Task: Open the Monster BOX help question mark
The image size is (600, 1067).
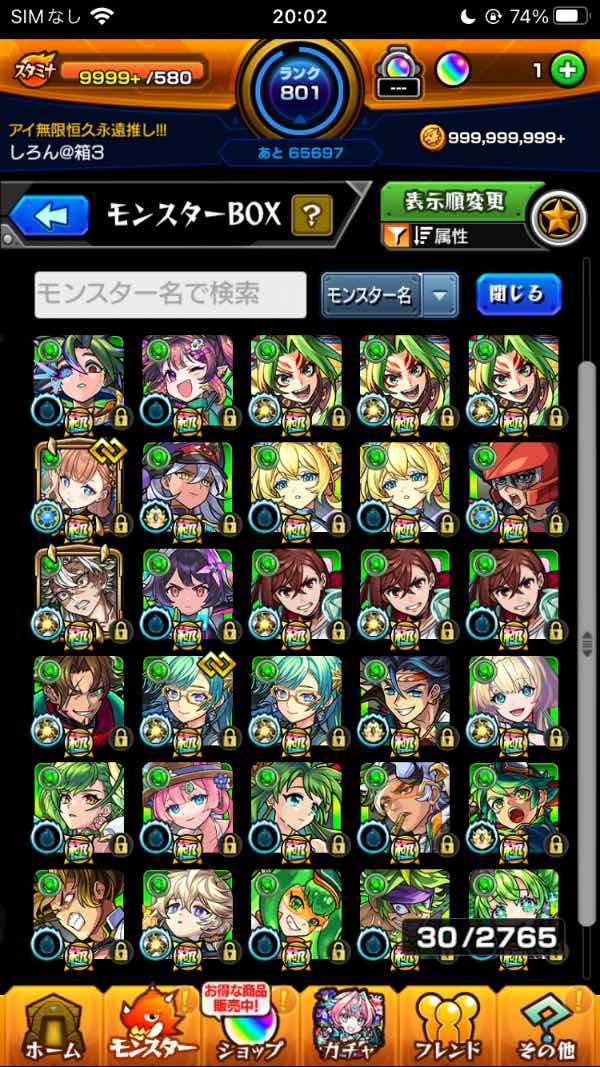Action: pos(312,214)
